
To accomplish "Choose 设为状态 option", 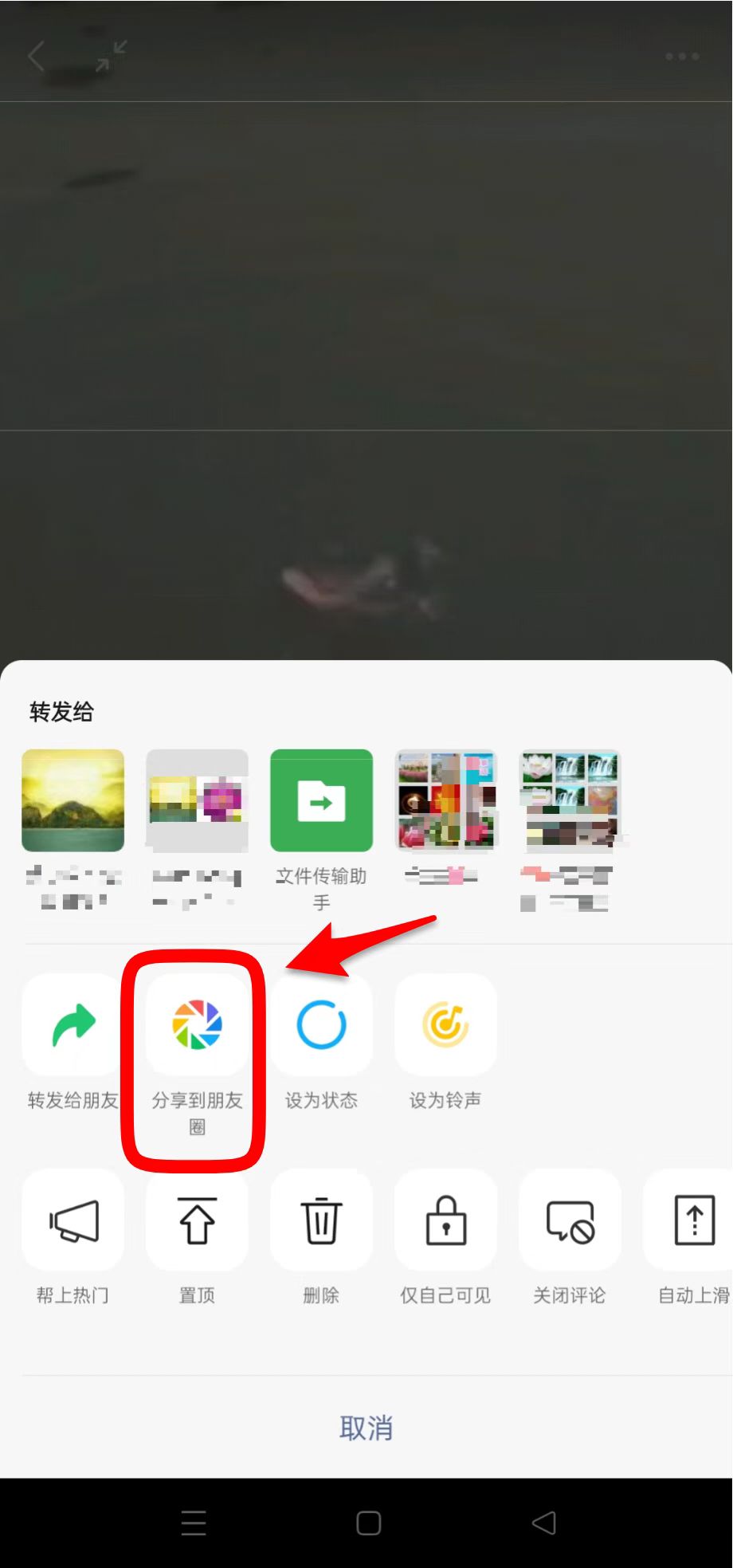I will pyautogui.click(x=321, y=1025).
